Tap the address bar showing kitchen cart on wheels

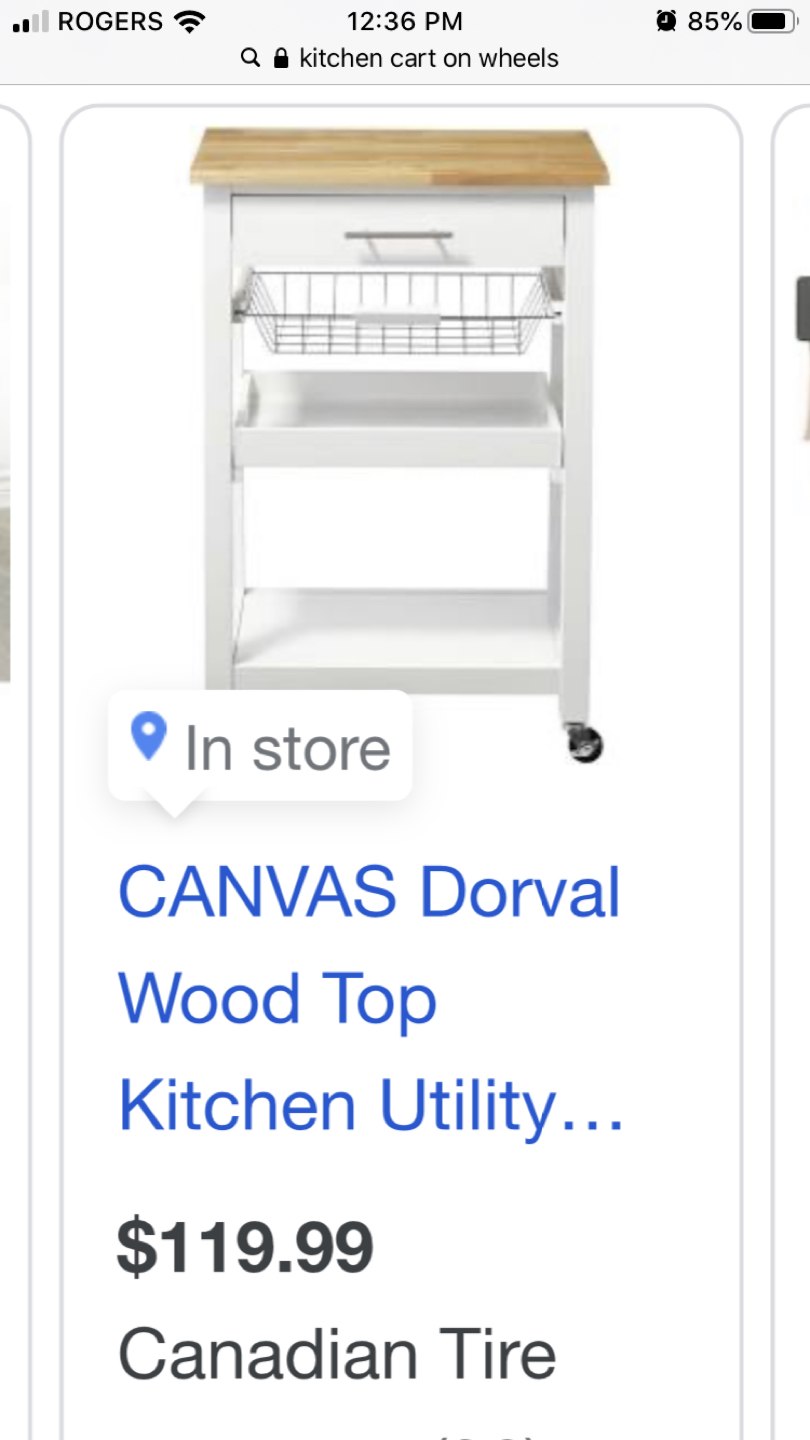[x=404, y=58]
